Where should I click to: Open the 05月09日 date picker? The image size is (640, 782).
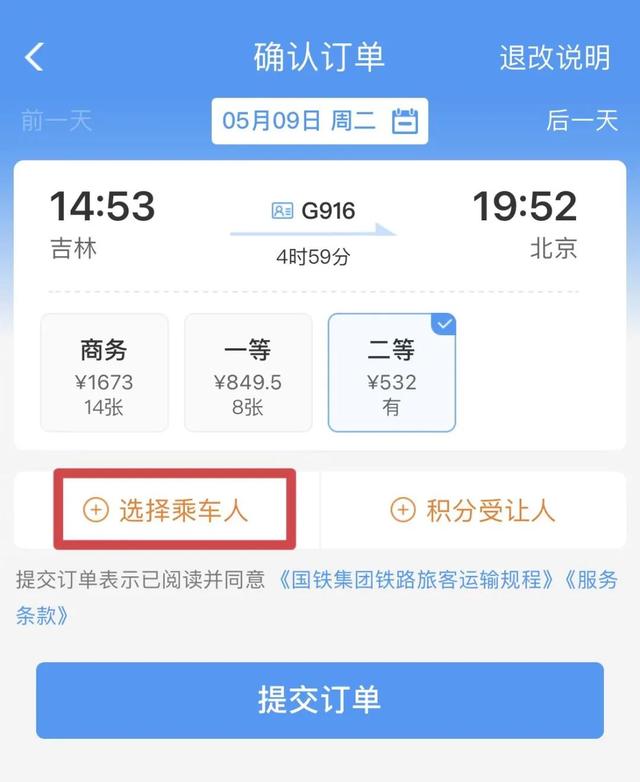pos(319,122)
